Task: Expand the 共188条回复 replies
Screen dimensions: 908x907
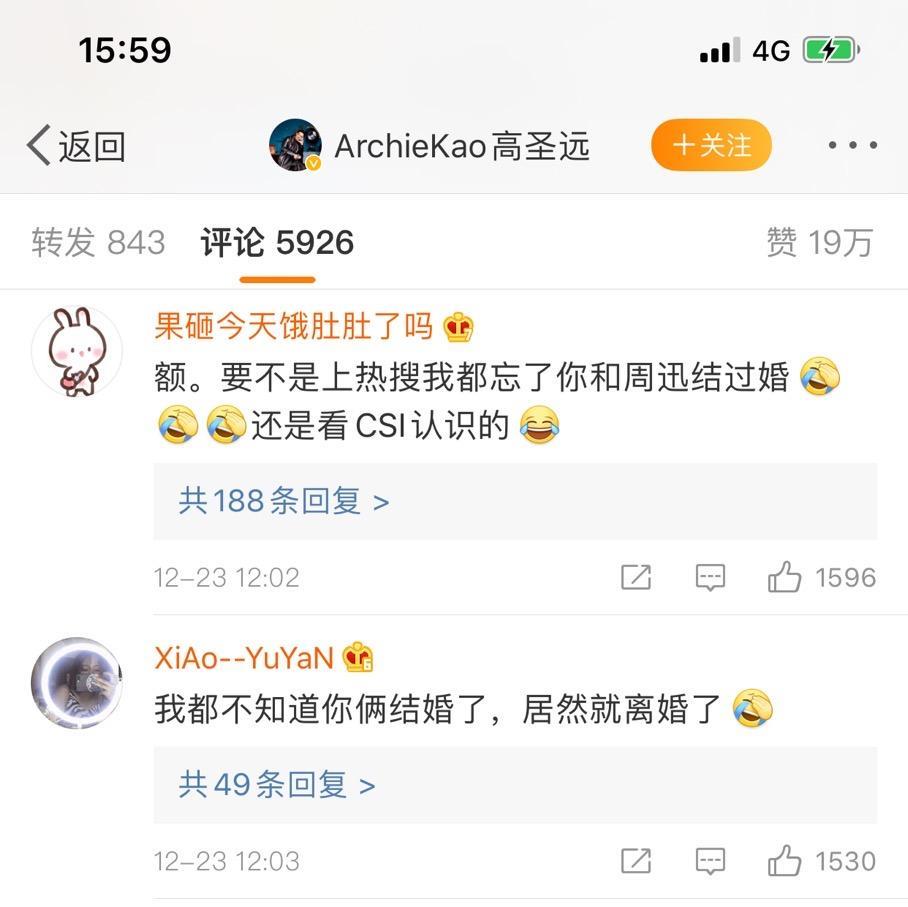Action: tap(284, 501)
